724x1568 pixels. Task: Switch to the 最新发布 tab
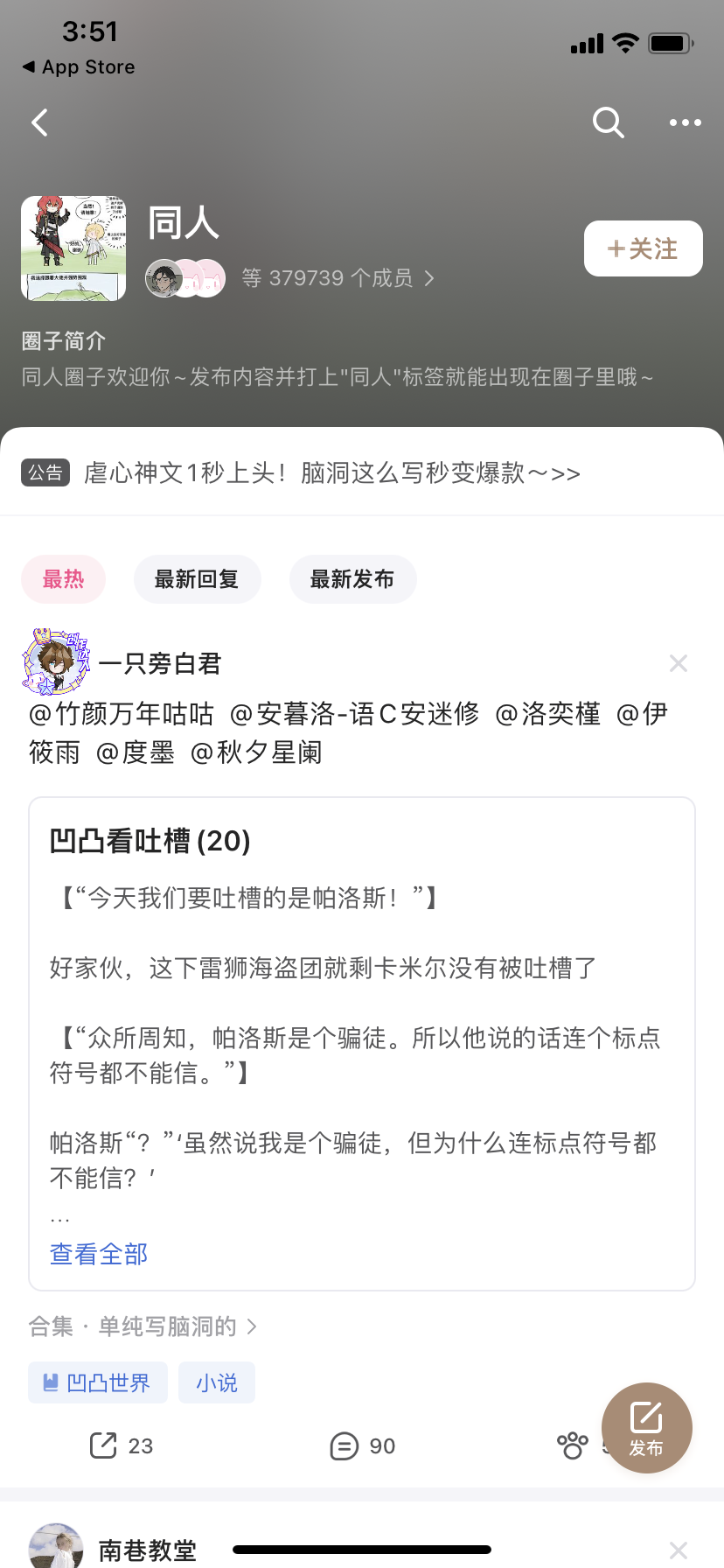coord(352,579)
